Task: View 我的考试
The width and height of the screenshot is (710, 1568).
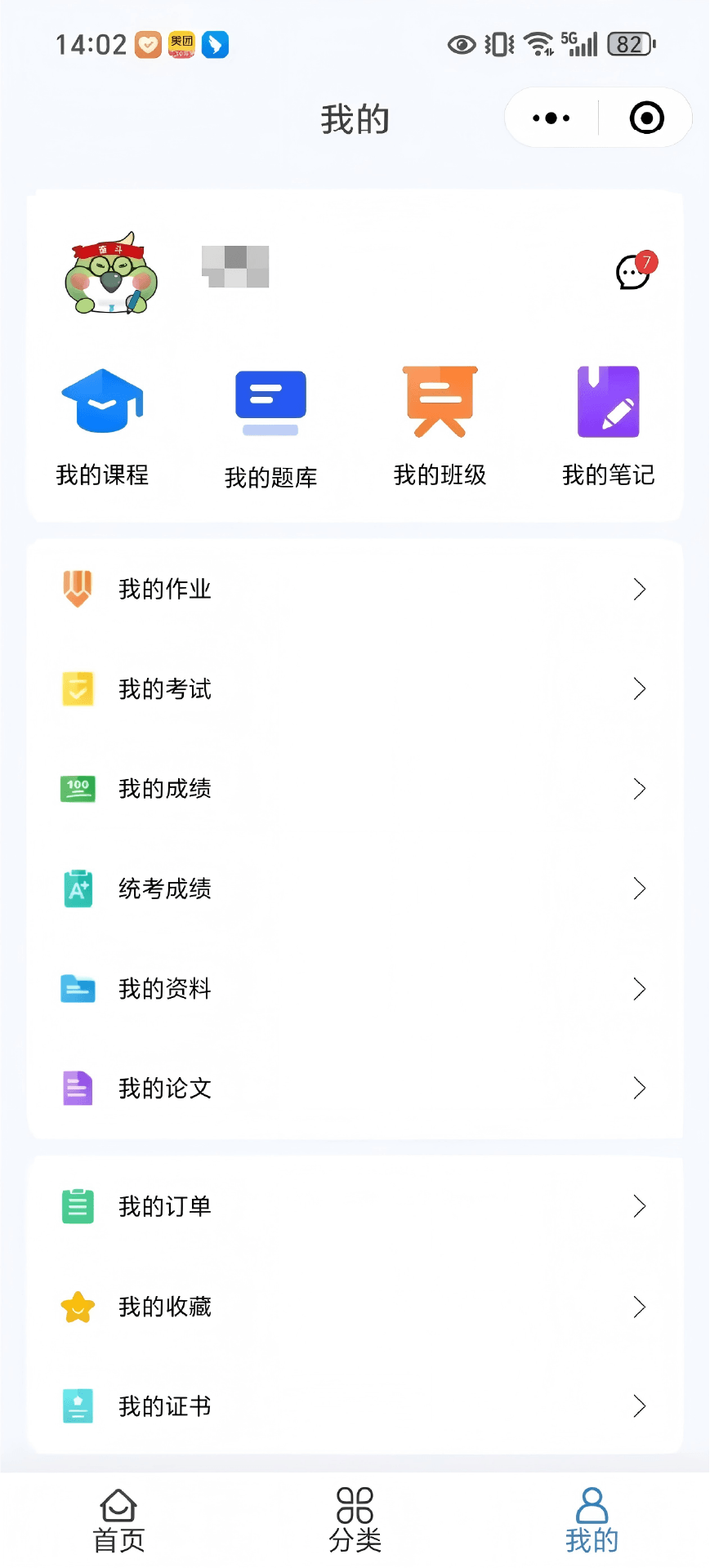Action: pos(355,689)
